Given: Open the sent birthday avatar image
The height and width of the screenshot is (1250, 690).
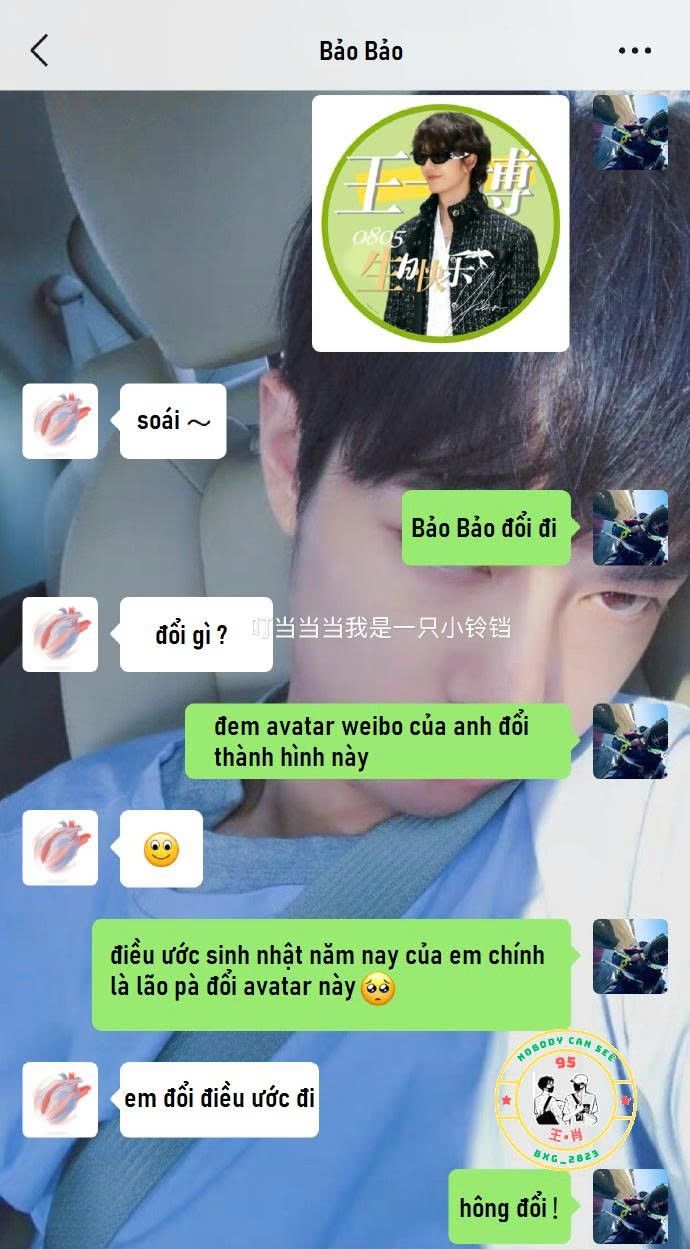Looking at the screenshot, I should pos(440,223).
